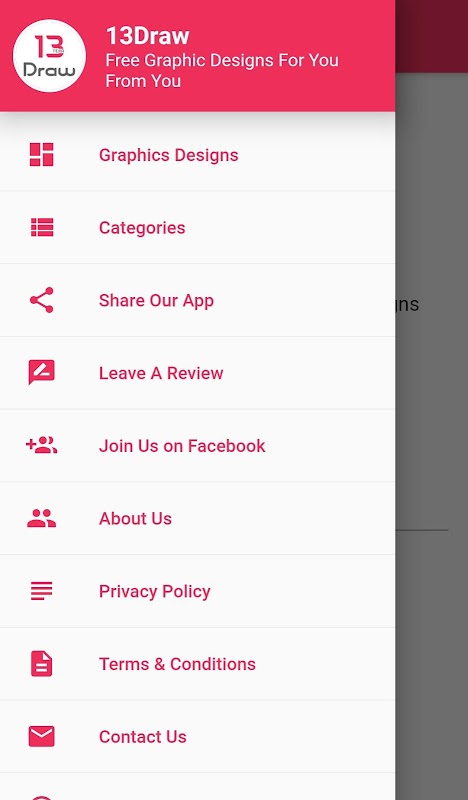468x800 pixels.
Task: Open Join Us on Facebook
Action: click(x=197, y=446)
